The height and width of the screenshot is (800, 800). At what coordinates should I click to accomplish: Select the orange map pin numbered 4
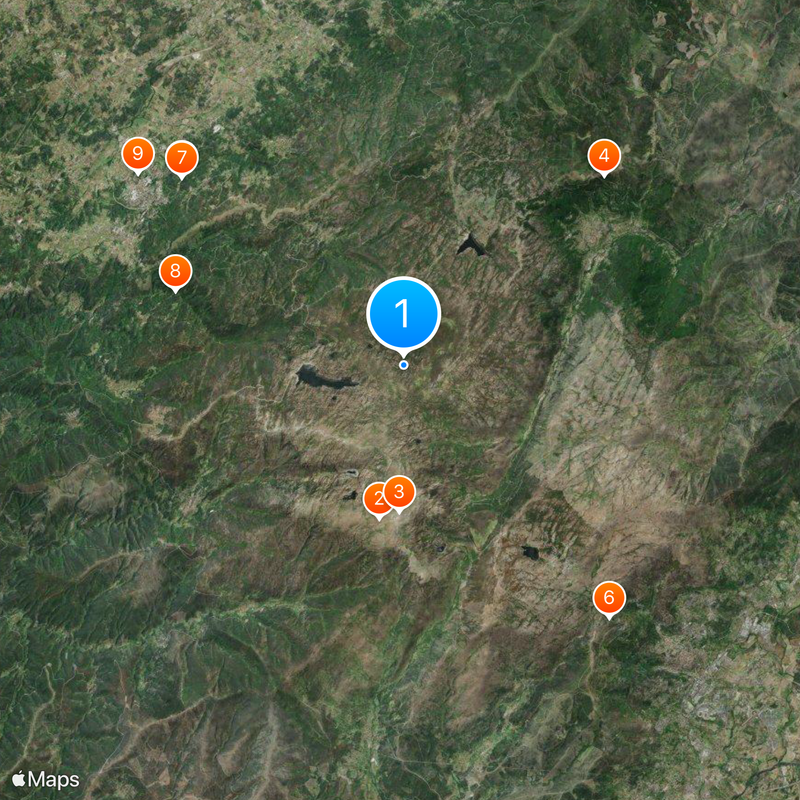click(x=604, y=156)
